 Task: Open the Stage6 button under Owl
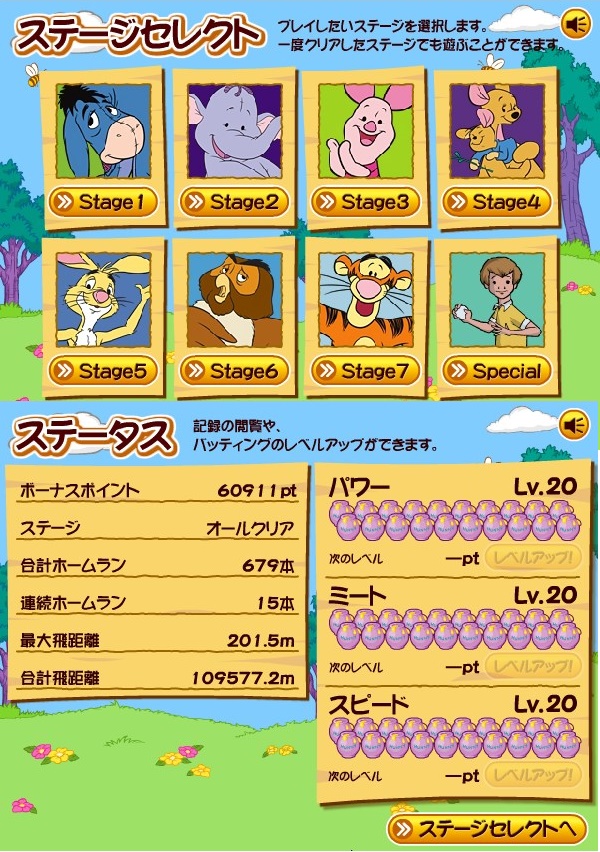point(234,372)
